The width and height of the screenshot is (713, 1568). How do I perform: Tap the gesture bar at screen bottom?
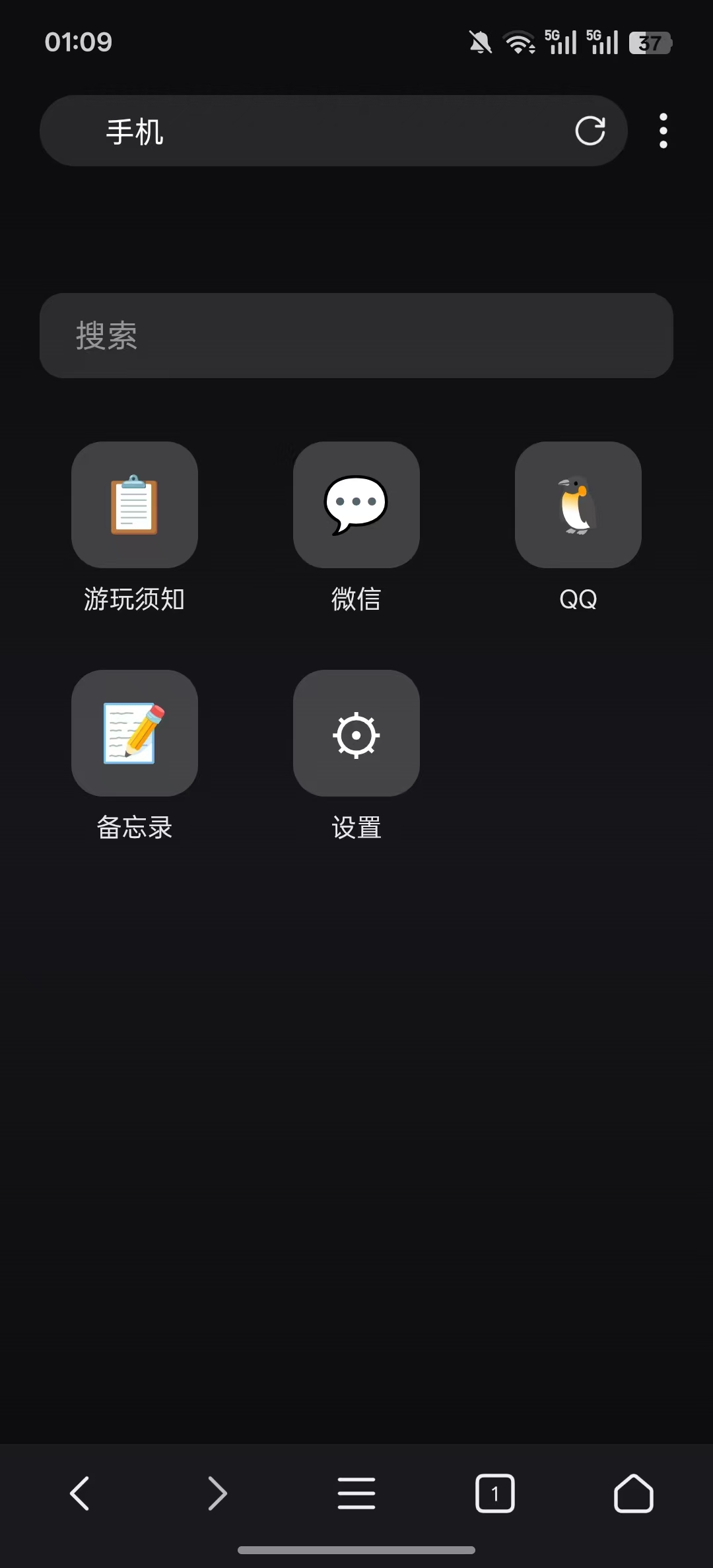tap(356, 1548)
